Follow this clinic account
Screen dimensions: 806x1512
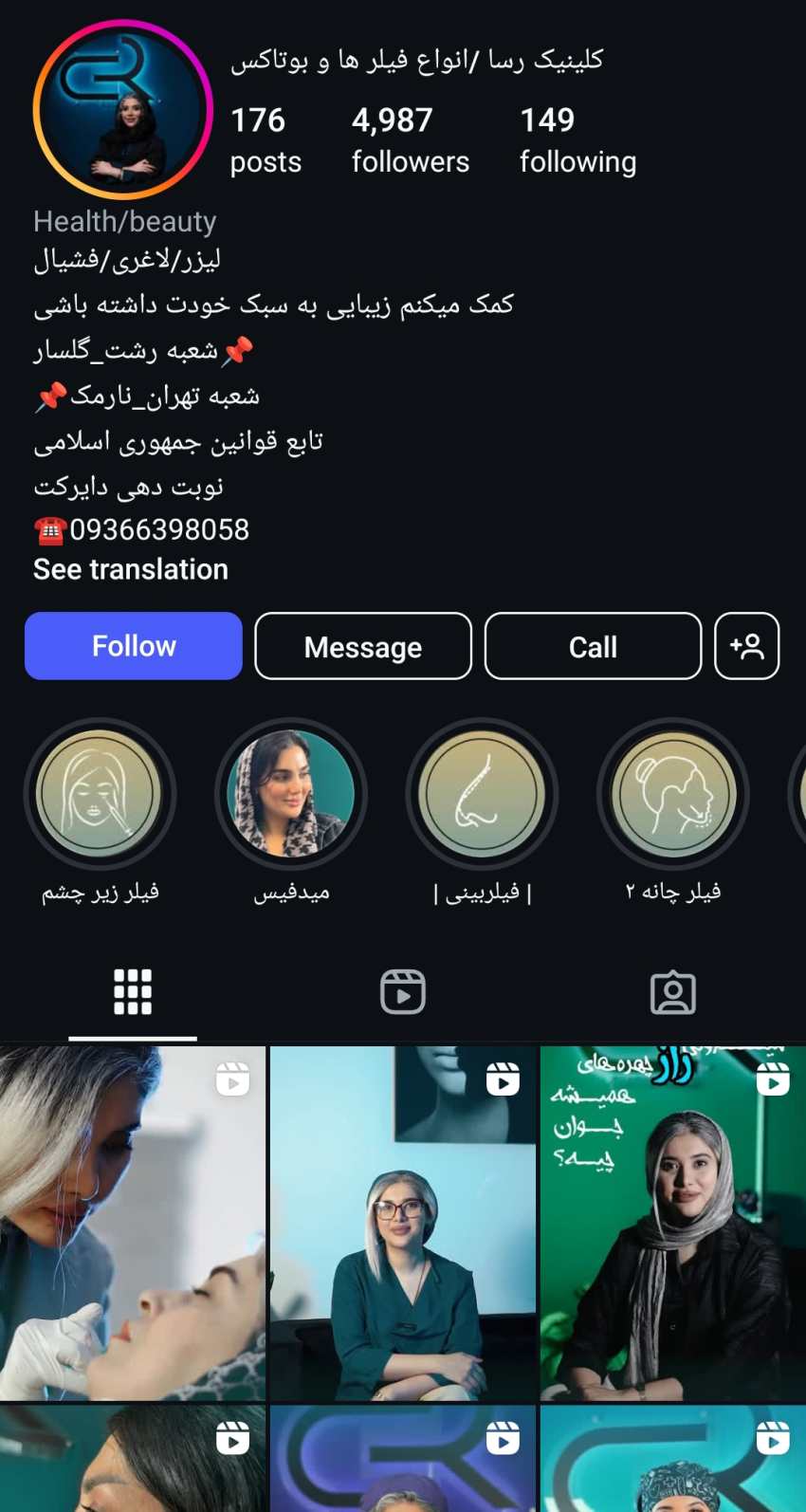tap(134, 646)
